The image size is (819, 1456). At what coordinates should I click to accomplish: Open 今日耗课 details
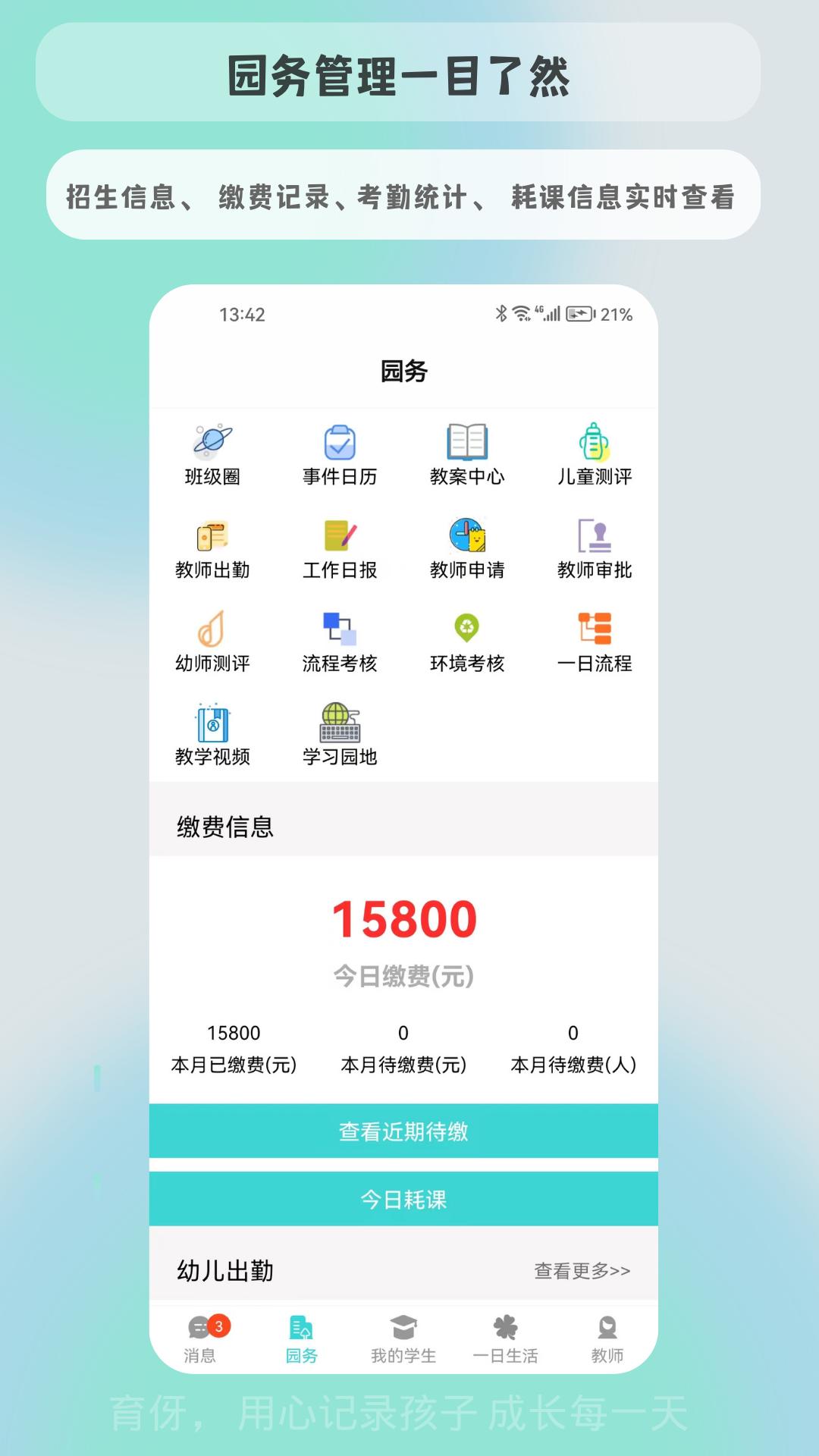pyautogui.click(x=405, y=1200)
